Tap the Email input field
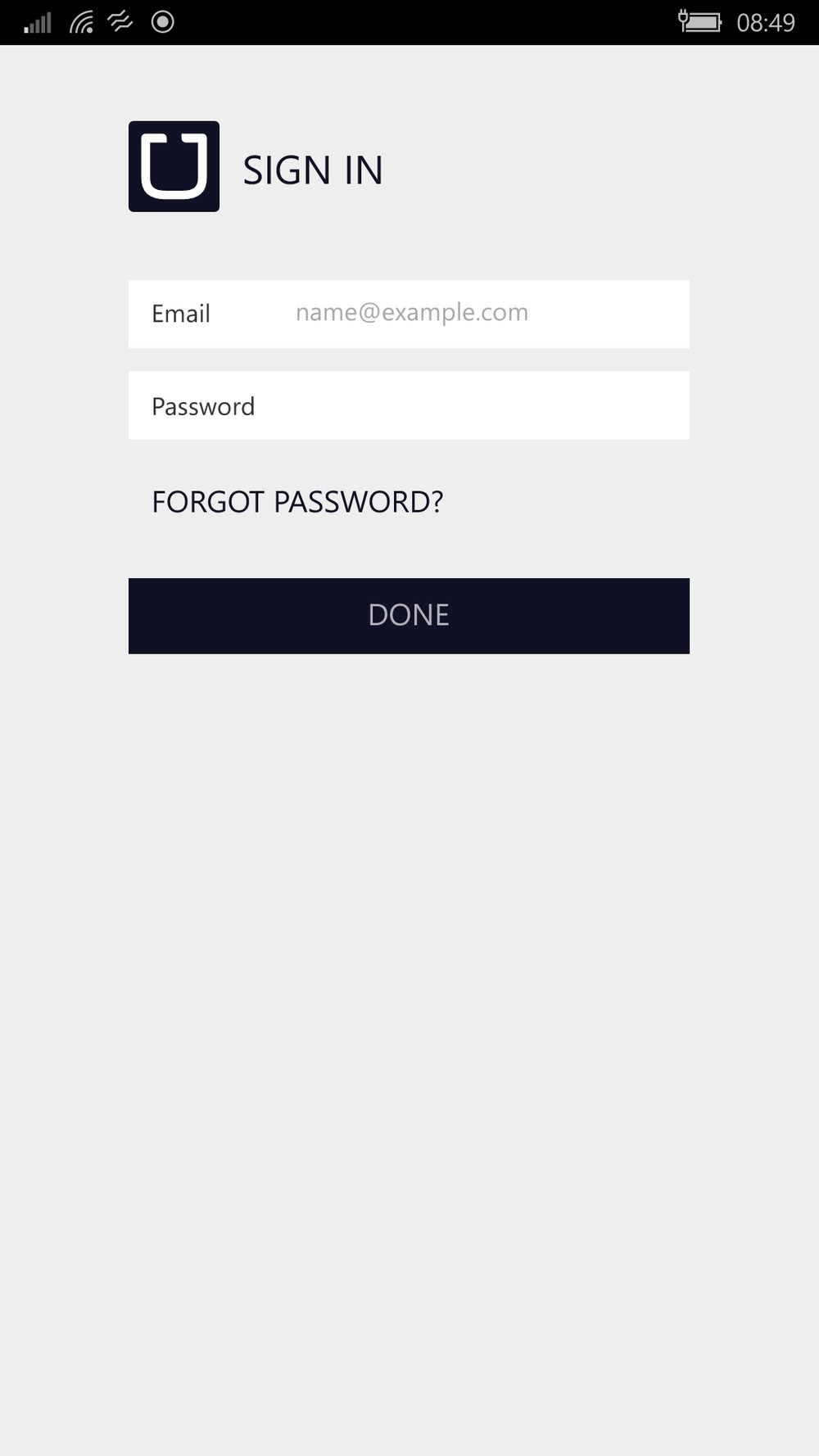The image size is (819, 1456). [x=409, y=314]
